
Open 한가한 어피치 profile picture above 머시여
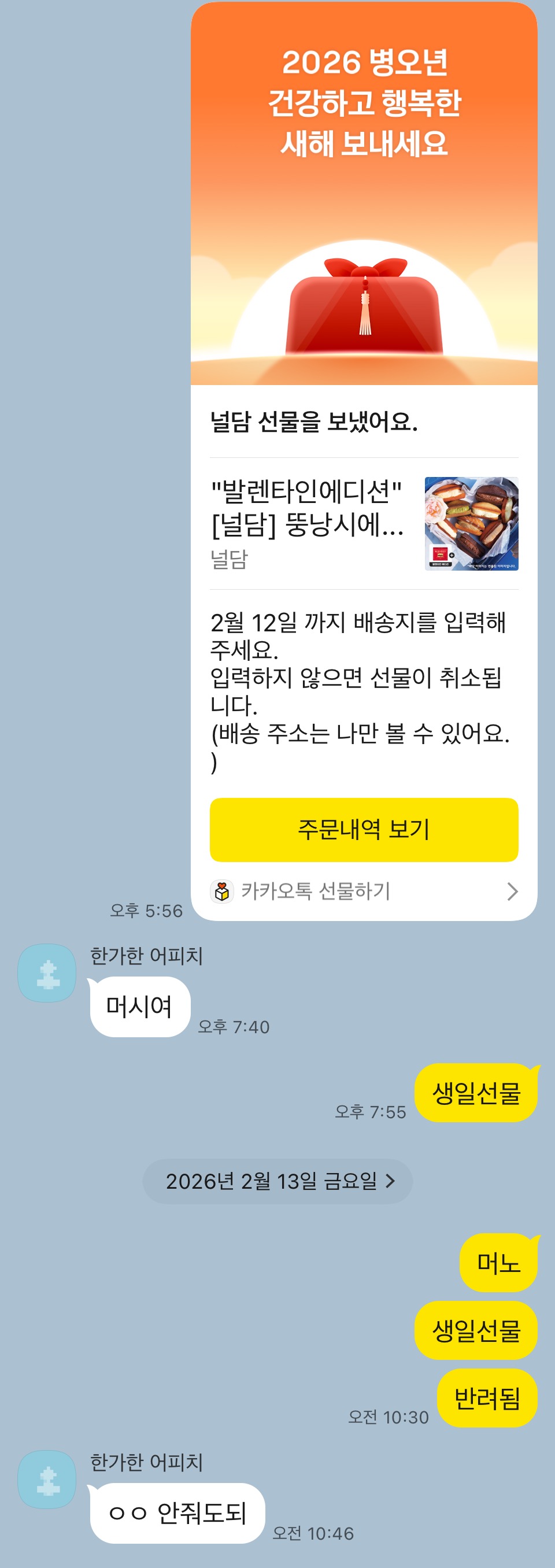point(47,972)
